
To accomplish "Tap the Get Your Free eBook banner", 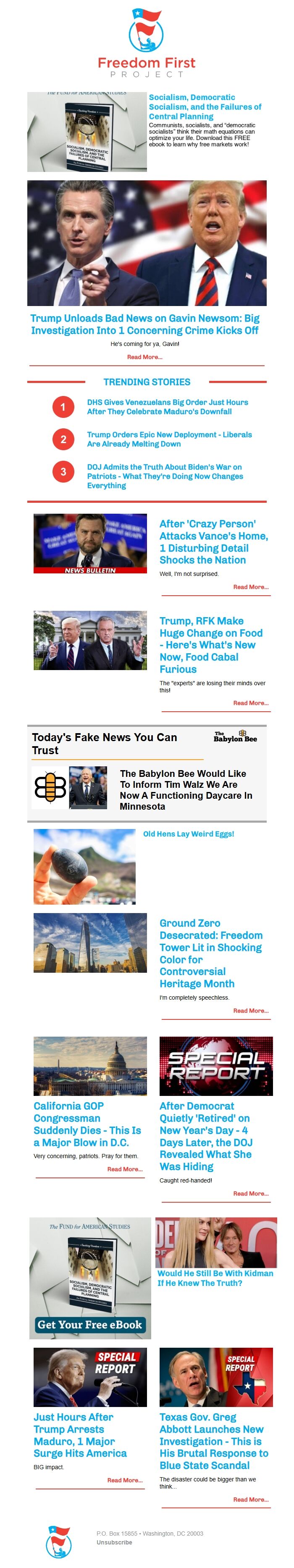I will pos(89,1325).
